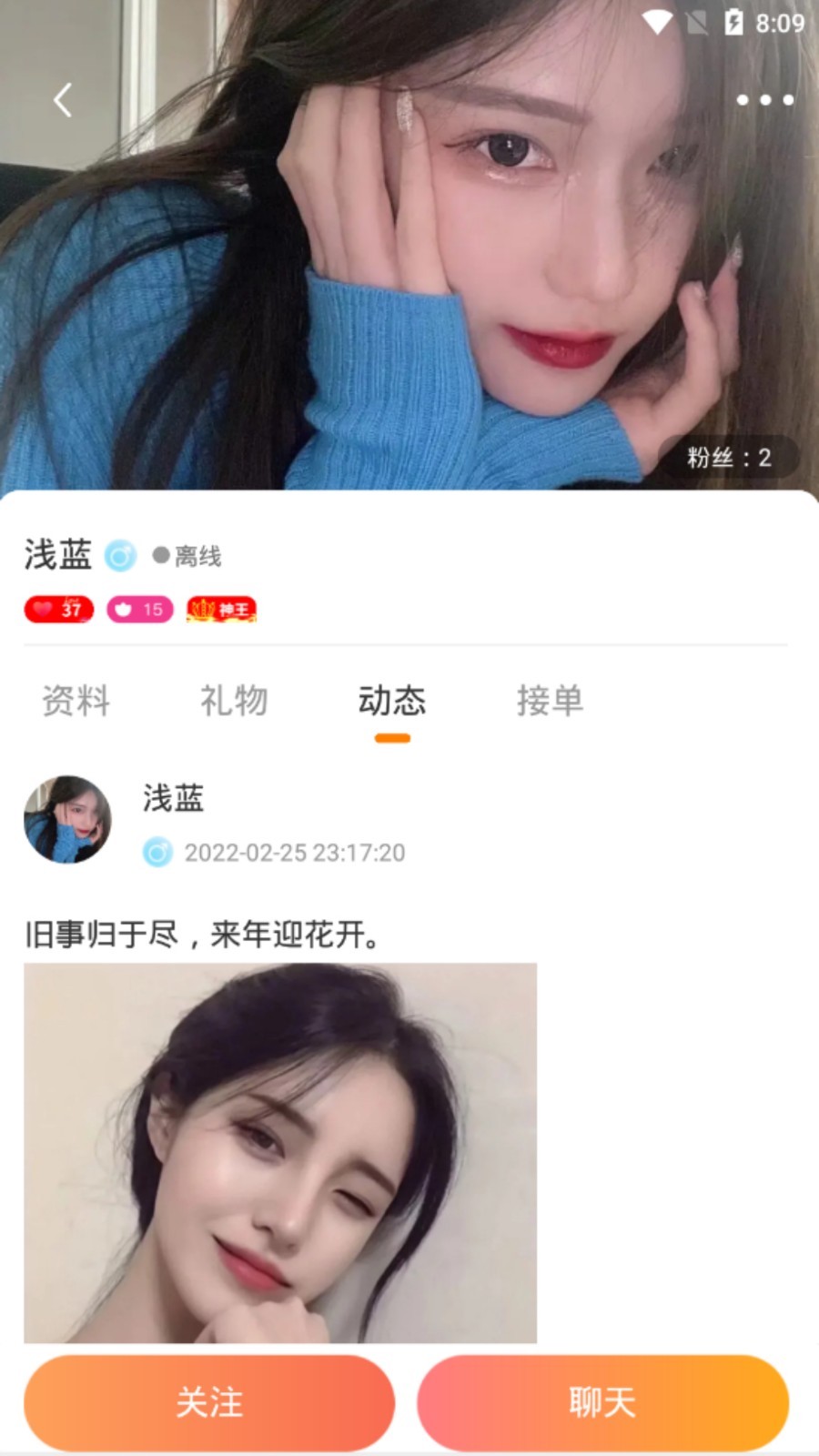819x1456 pixels.
Task: Click the username 浅蓝 in the post header
Action: coord(175,800)
